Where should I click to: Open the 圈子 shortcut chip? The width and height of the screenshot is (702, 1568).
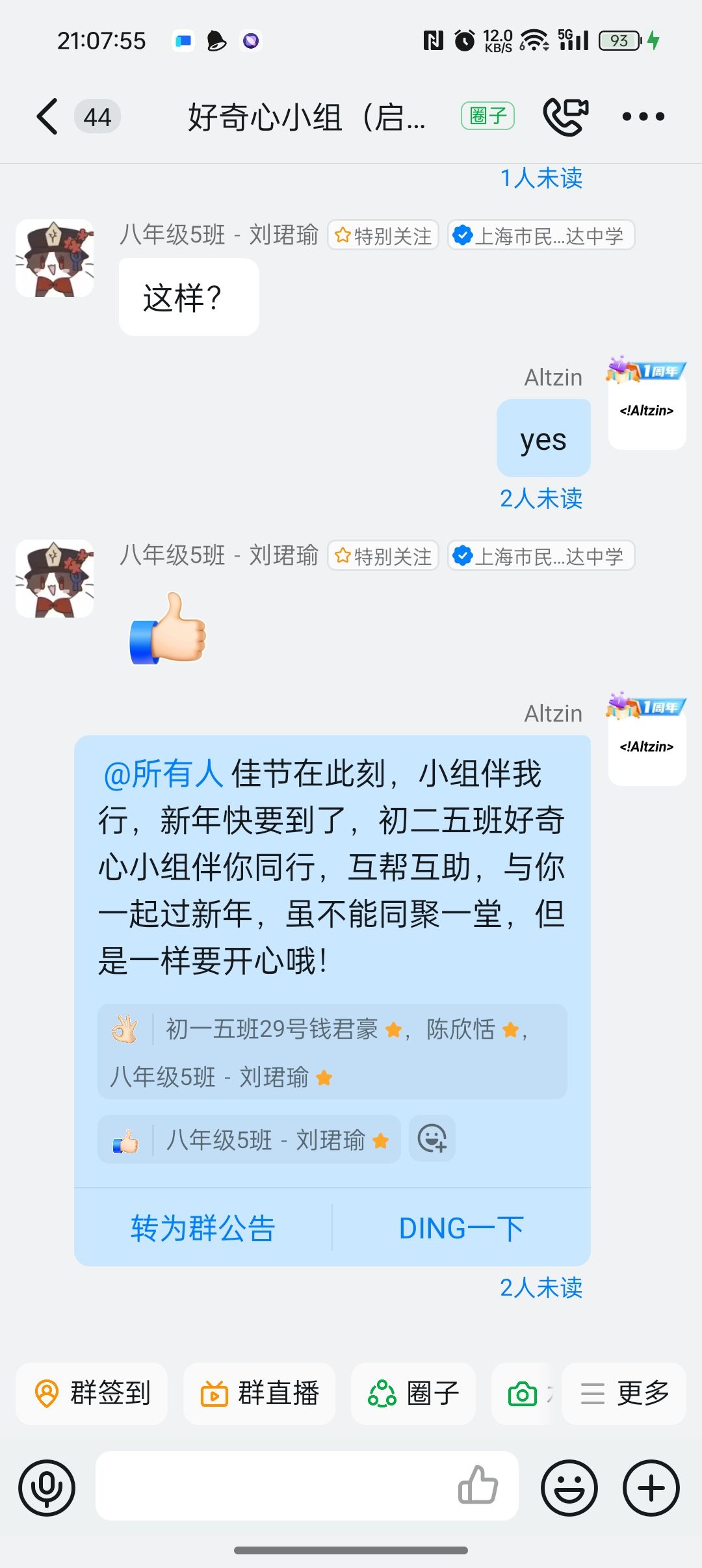(413, 1393)
